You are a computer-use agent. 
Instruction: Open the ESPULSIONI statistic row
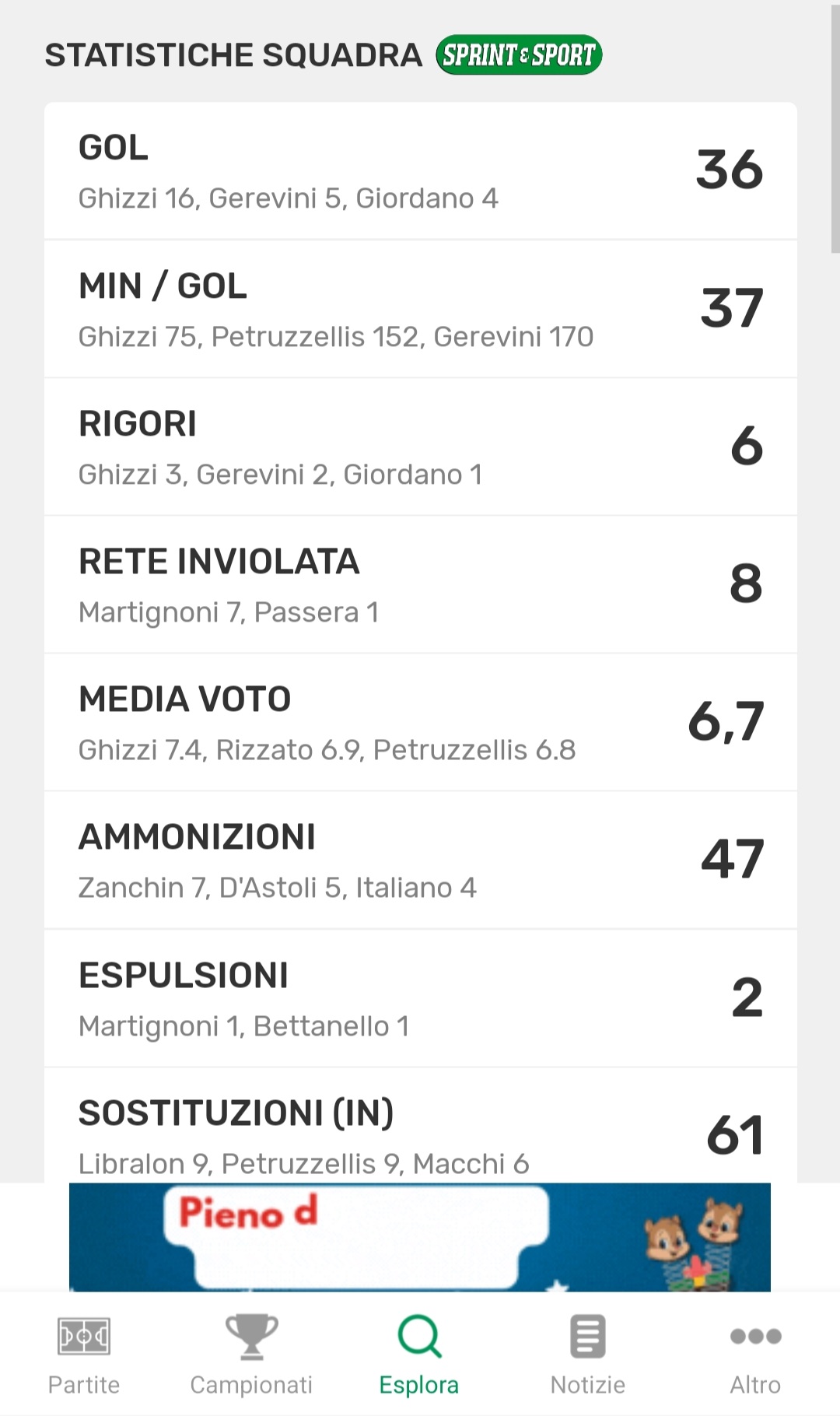point(420,998)
